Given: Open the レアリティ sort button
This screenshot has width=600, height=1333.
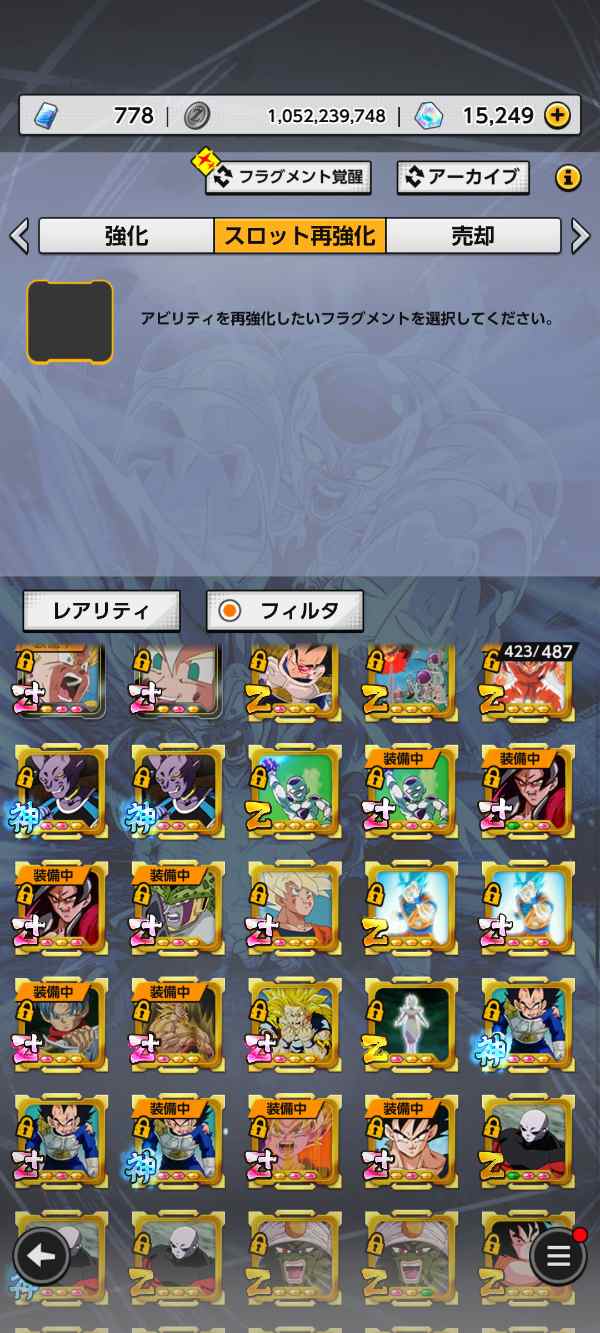Looking at the screenshot, I should [101, 610].
